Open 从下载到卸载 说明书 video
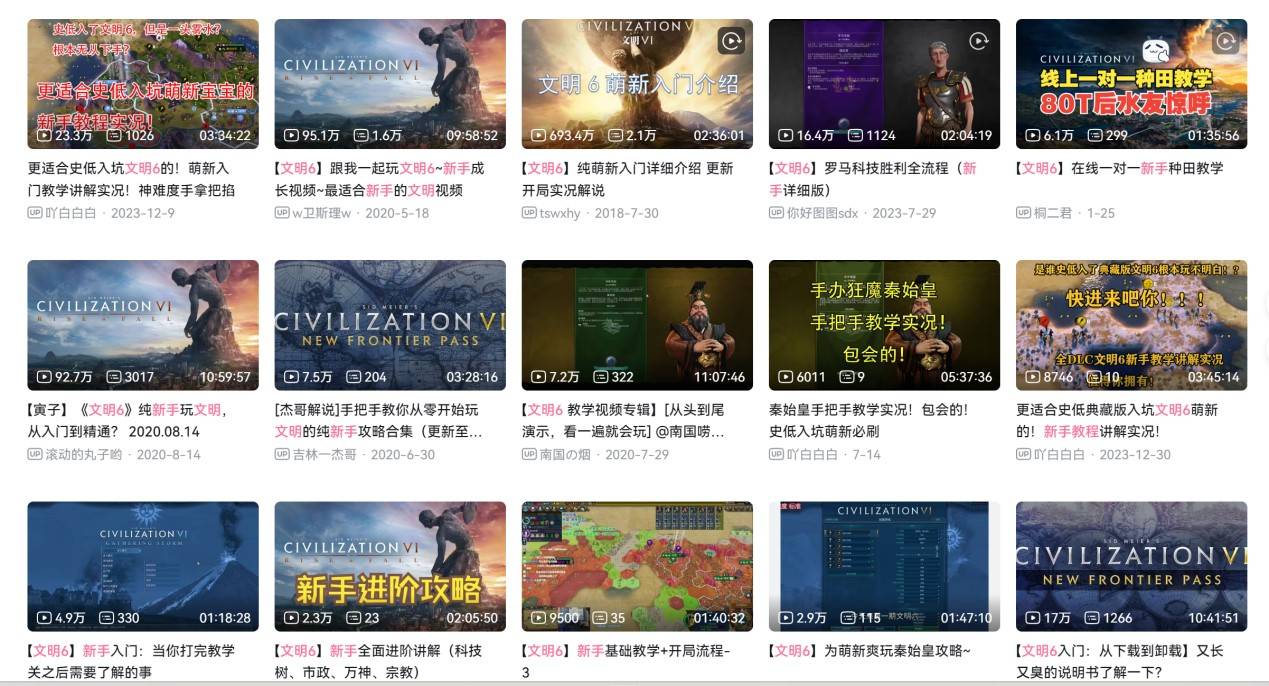The width and height of the screenshot is (1269, 686). [x=1130, y=565]
